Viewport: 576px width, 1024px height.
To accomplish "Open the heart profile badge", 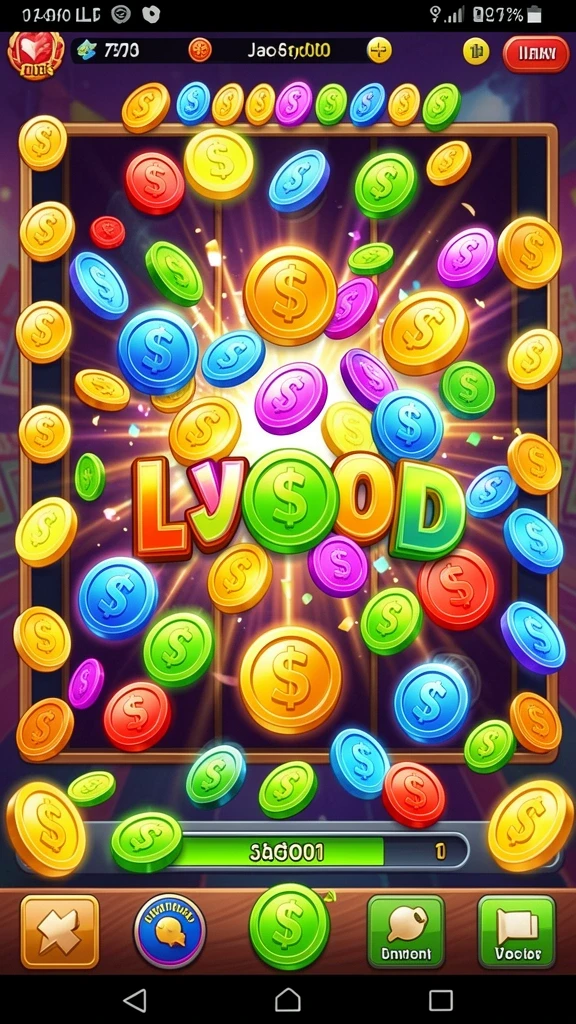I will (35, 54).
